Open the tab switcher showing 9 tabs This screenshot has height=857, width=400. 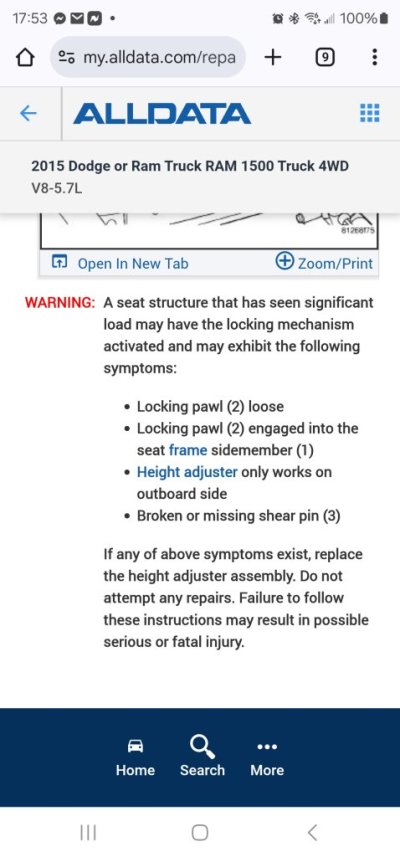[325, 57]
